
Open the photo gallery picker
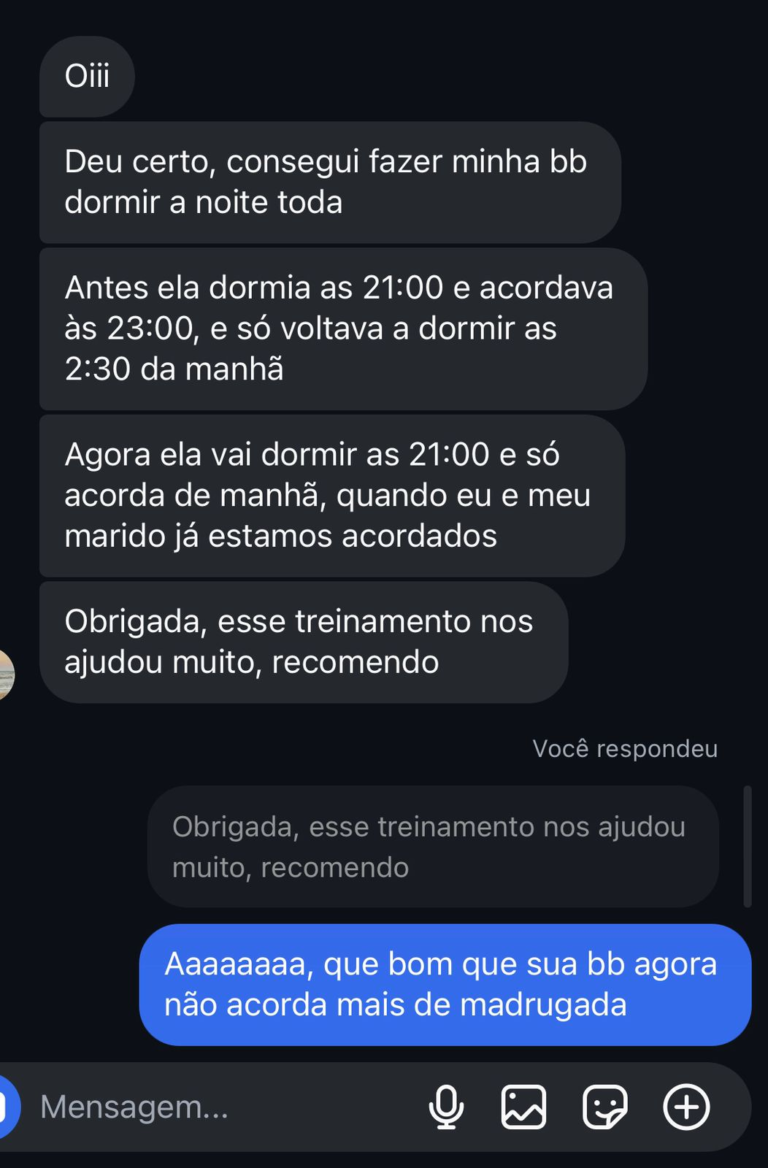tap(524, 1107)
